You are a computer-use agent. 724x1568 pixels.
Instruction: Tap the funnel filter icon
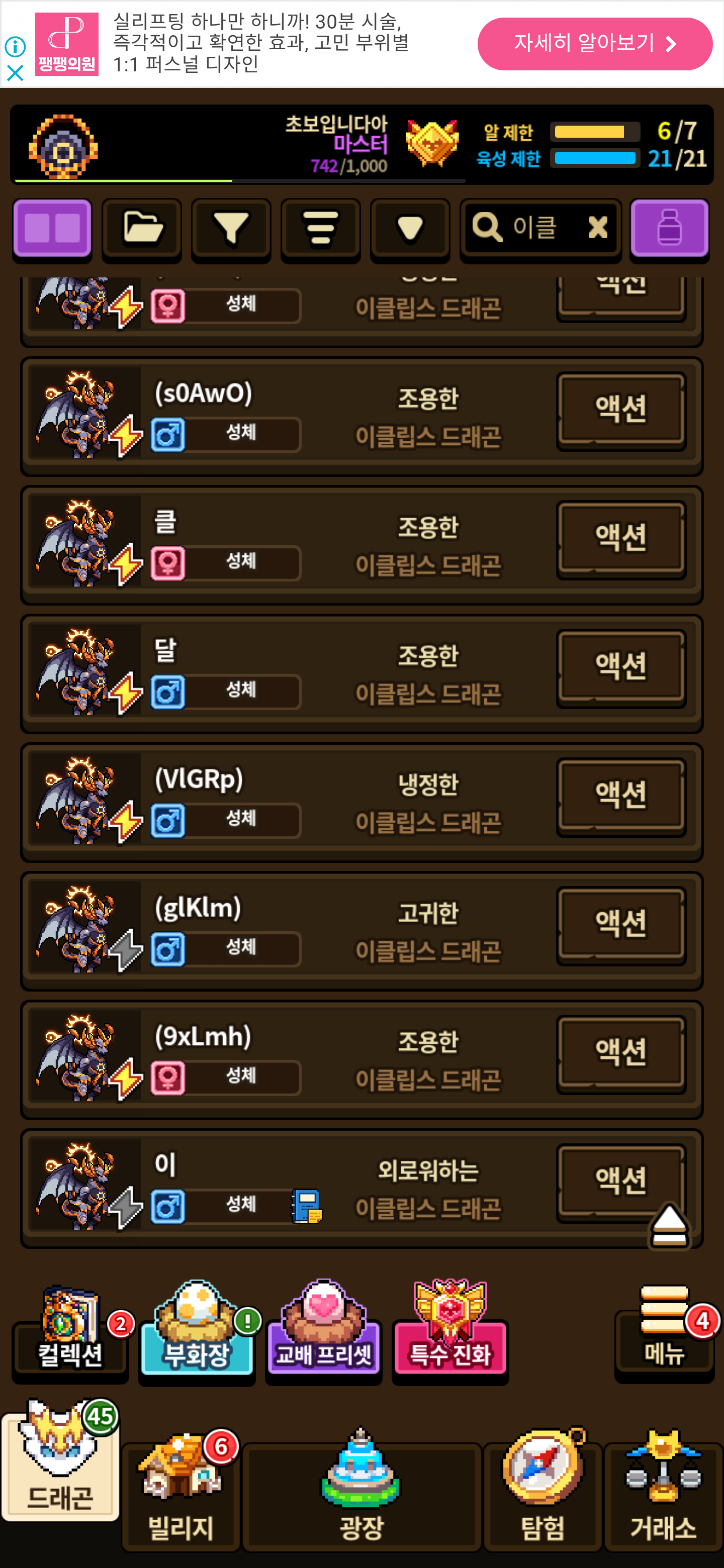(x=231, y=230)
